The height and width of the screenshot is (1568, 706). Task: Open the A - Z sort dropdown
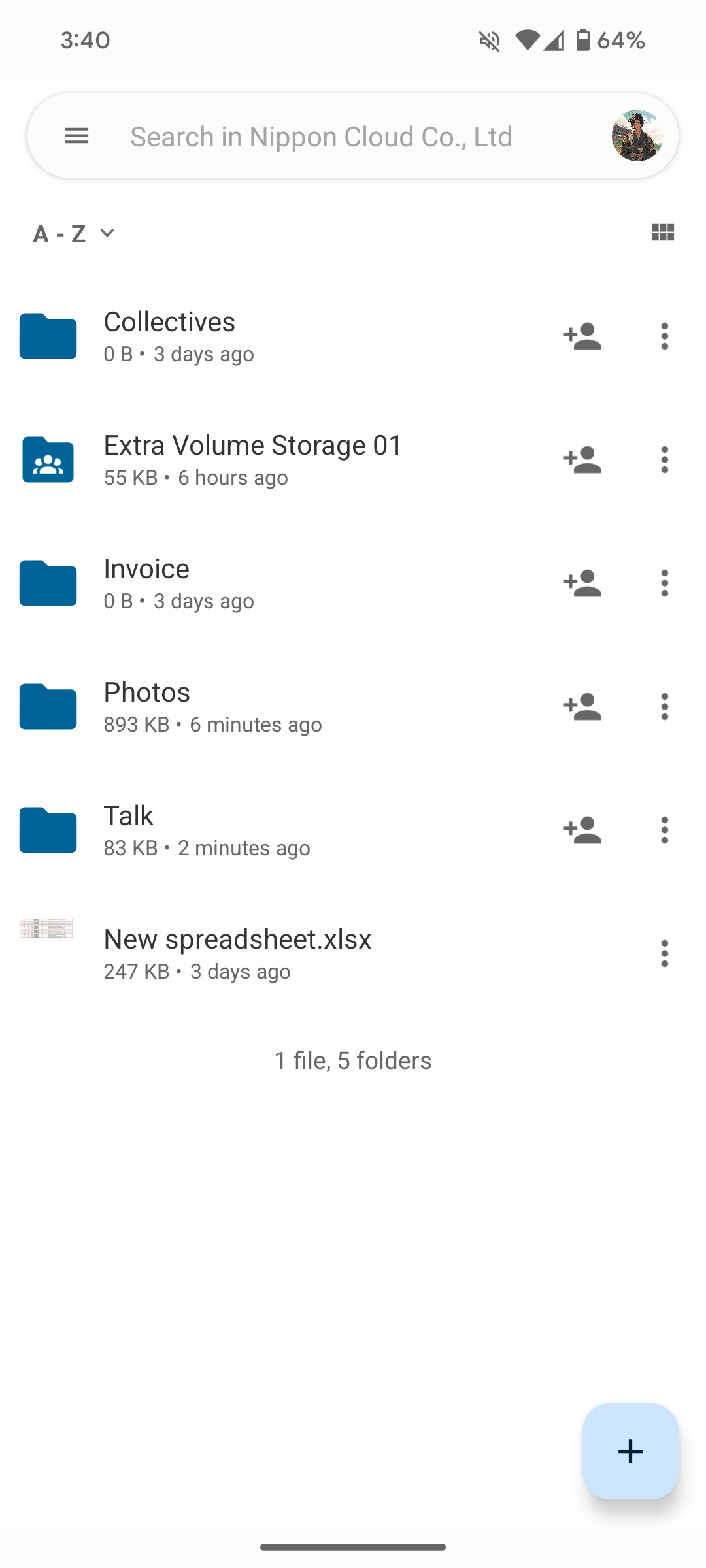(x=74, y=233)
